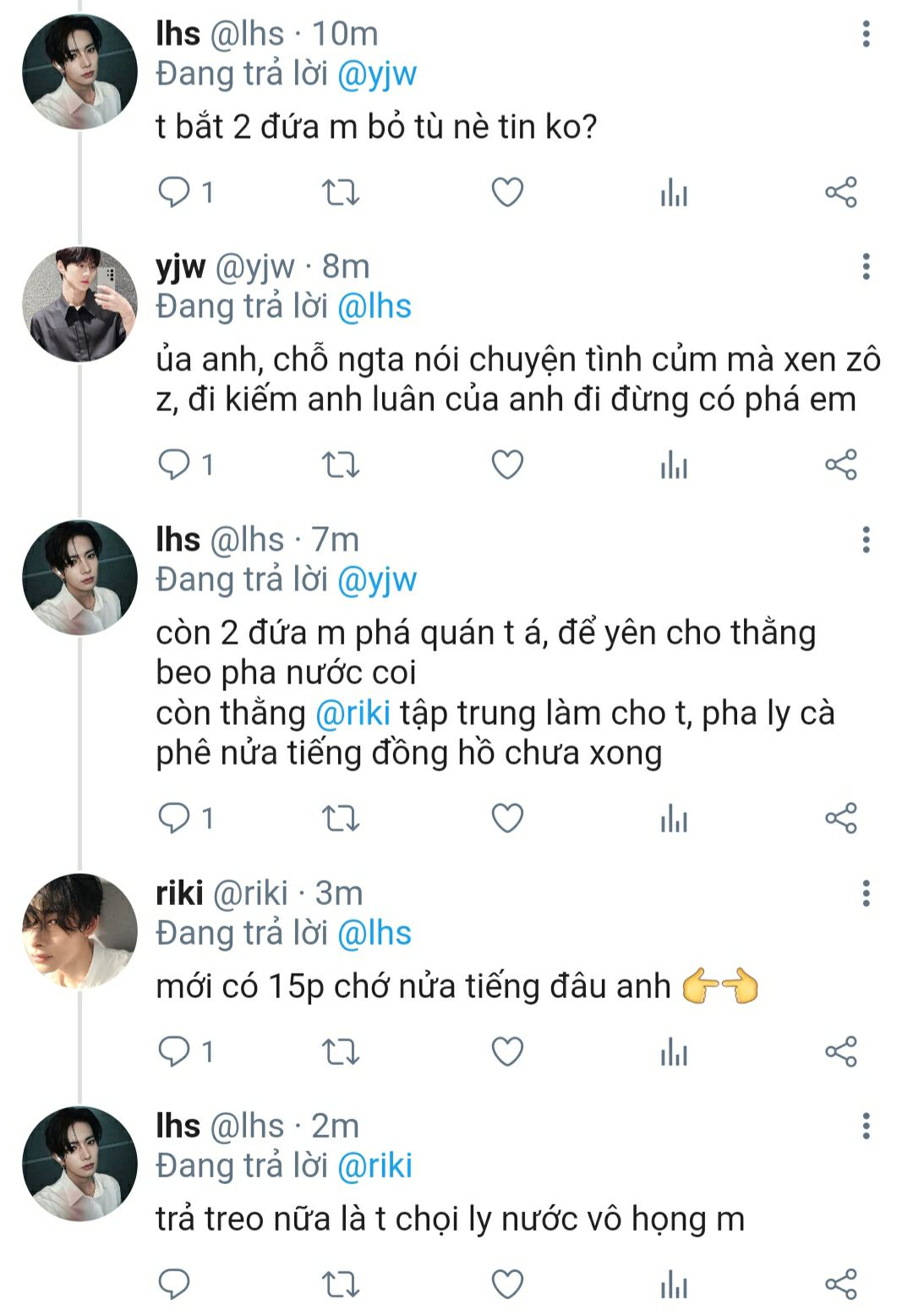Open overflow menu on lhs's 2m tweet
Image resolution: width=913 pixels, height=1316 pixels.
(866, 1126)
